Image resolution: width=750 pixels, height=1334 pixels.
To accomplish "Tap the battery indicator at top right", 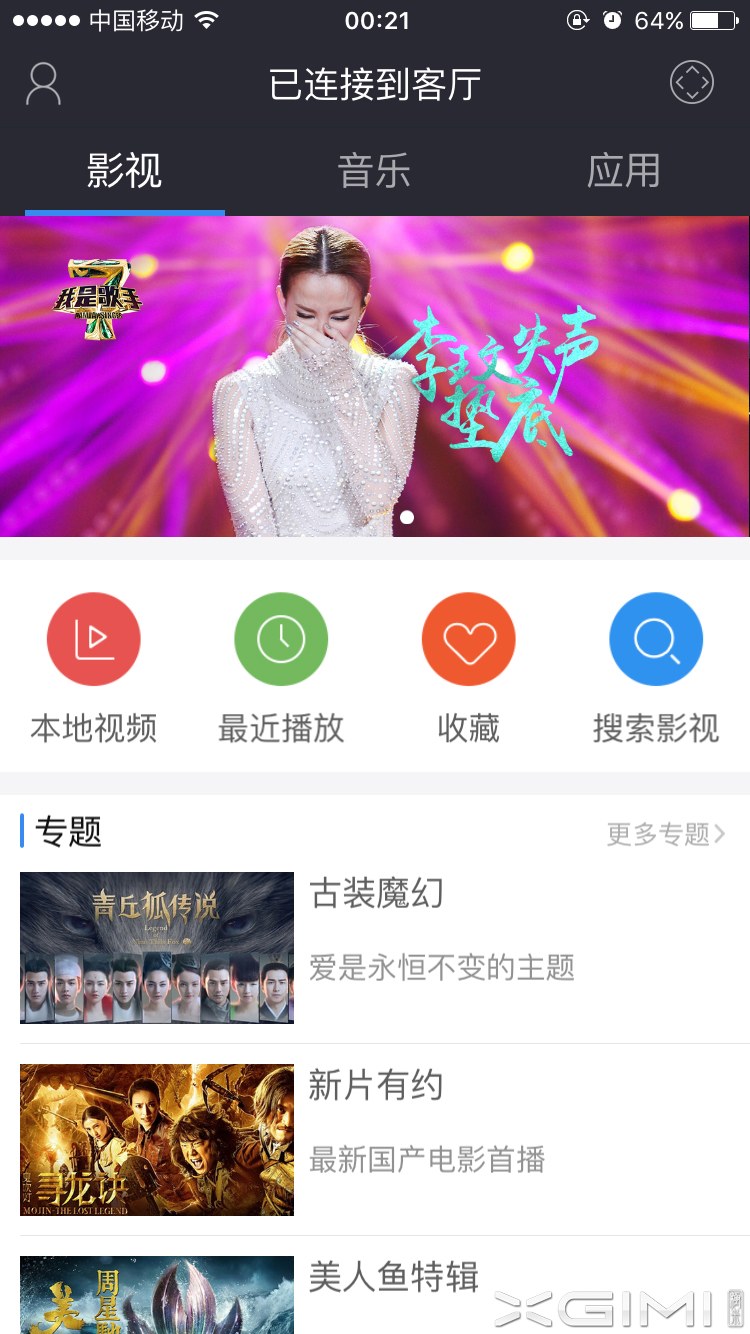I will [x=712, y=18].
